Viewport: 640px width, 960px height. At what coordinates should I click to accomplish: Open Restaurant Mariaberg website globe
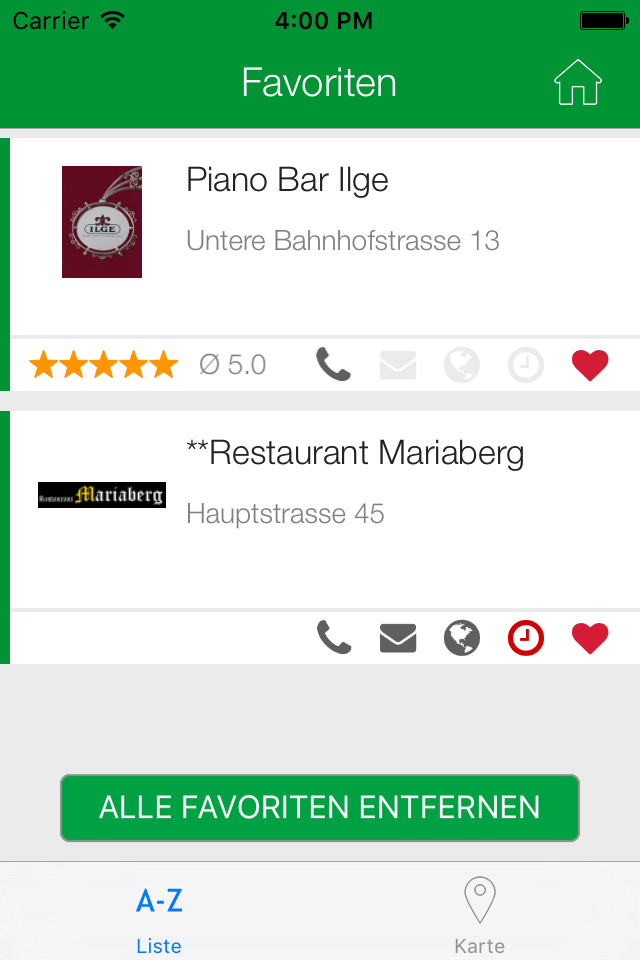(462, 637)
